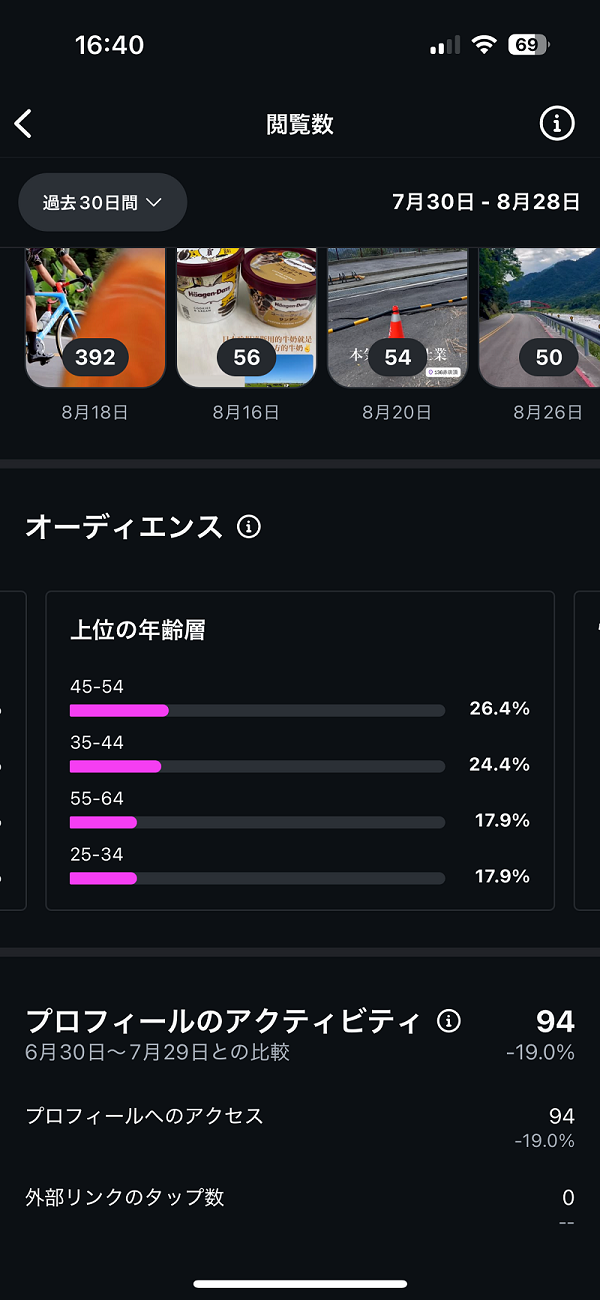Go back from the 閲覧数 screen
The height and width of the screenshot is (1300, 600).
coord(23,124)
